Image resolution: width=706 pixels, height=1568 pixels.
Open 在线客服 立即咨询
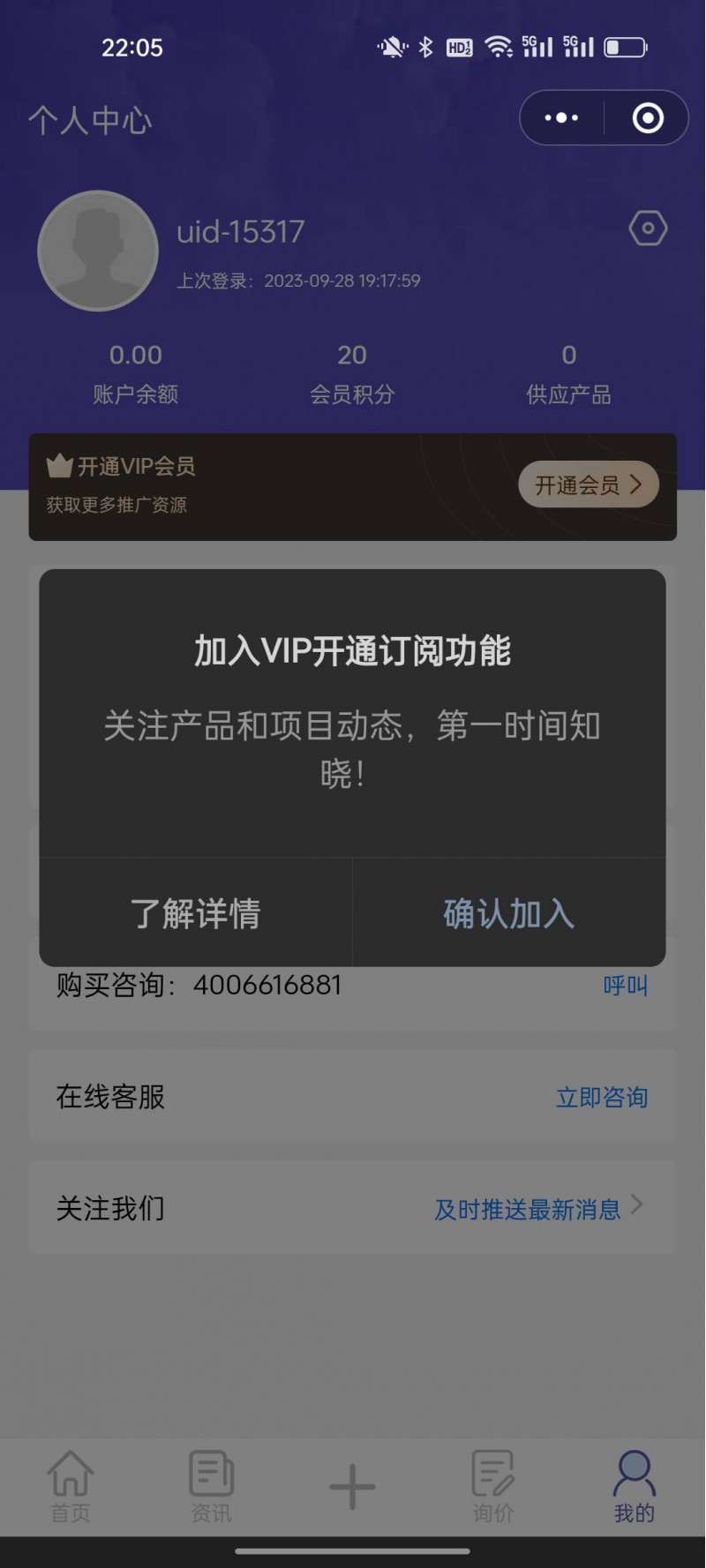click(601, 1097)
